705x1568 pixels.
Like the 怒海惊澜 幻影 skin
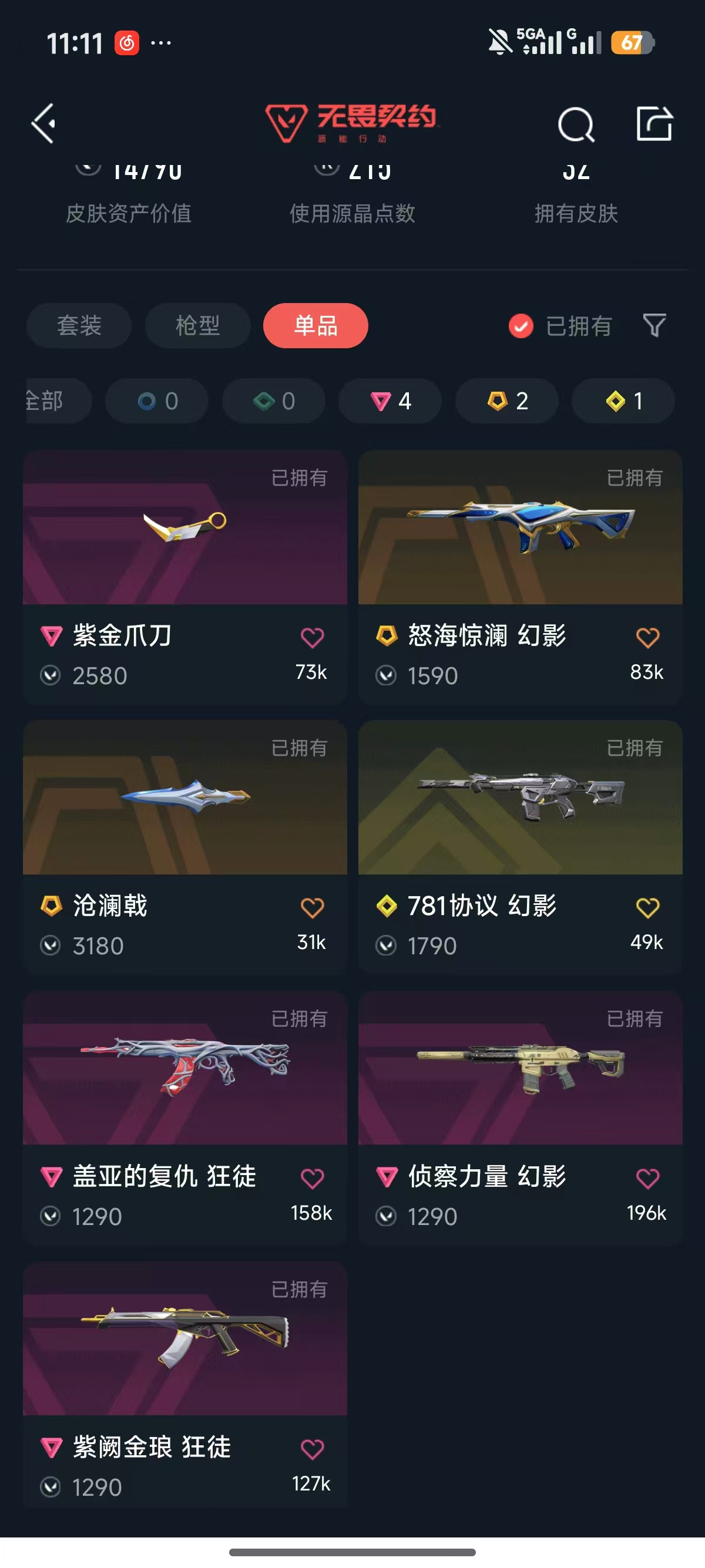(647, 638)
